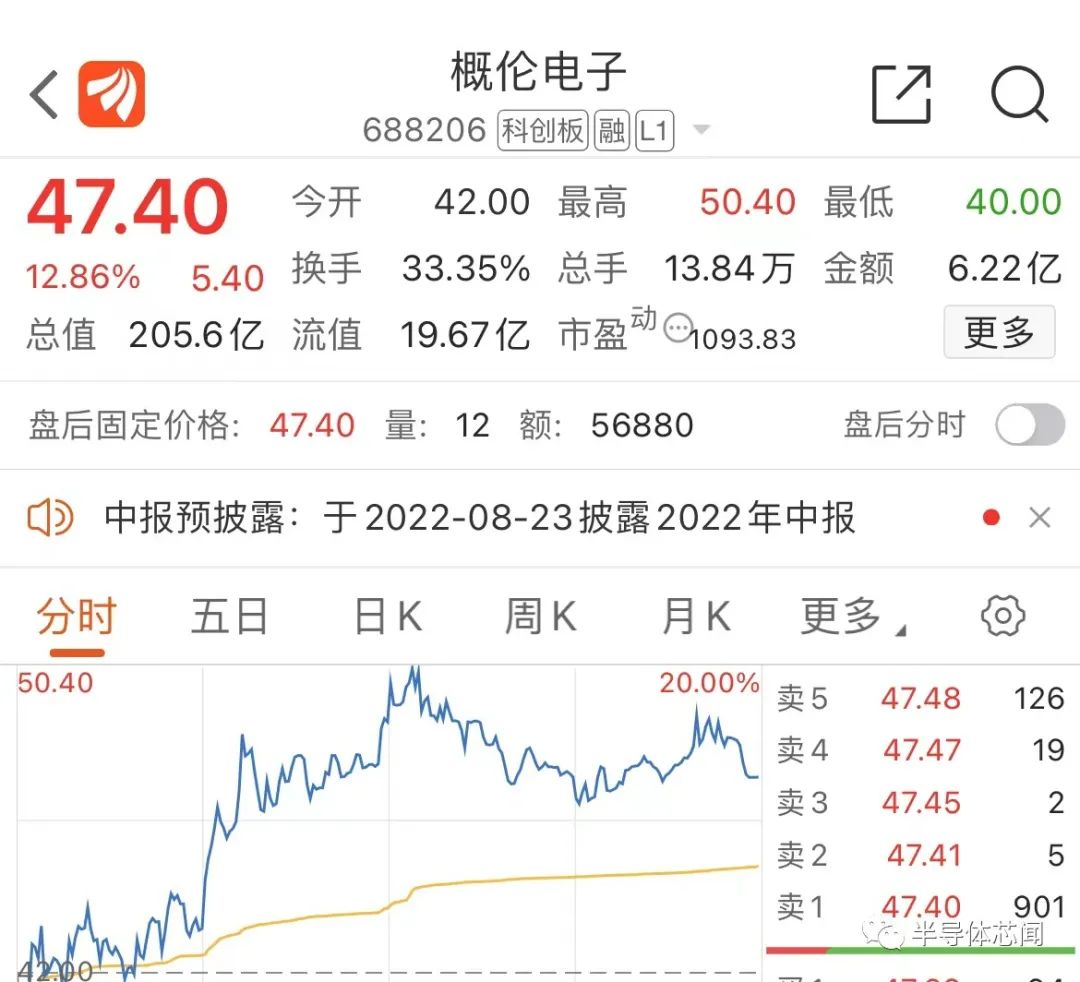Image resolution: width=1080 pixels, height=982 pixels.
Task: Toggle the 盘后分时 switch
Action: tap(1030, 424)
